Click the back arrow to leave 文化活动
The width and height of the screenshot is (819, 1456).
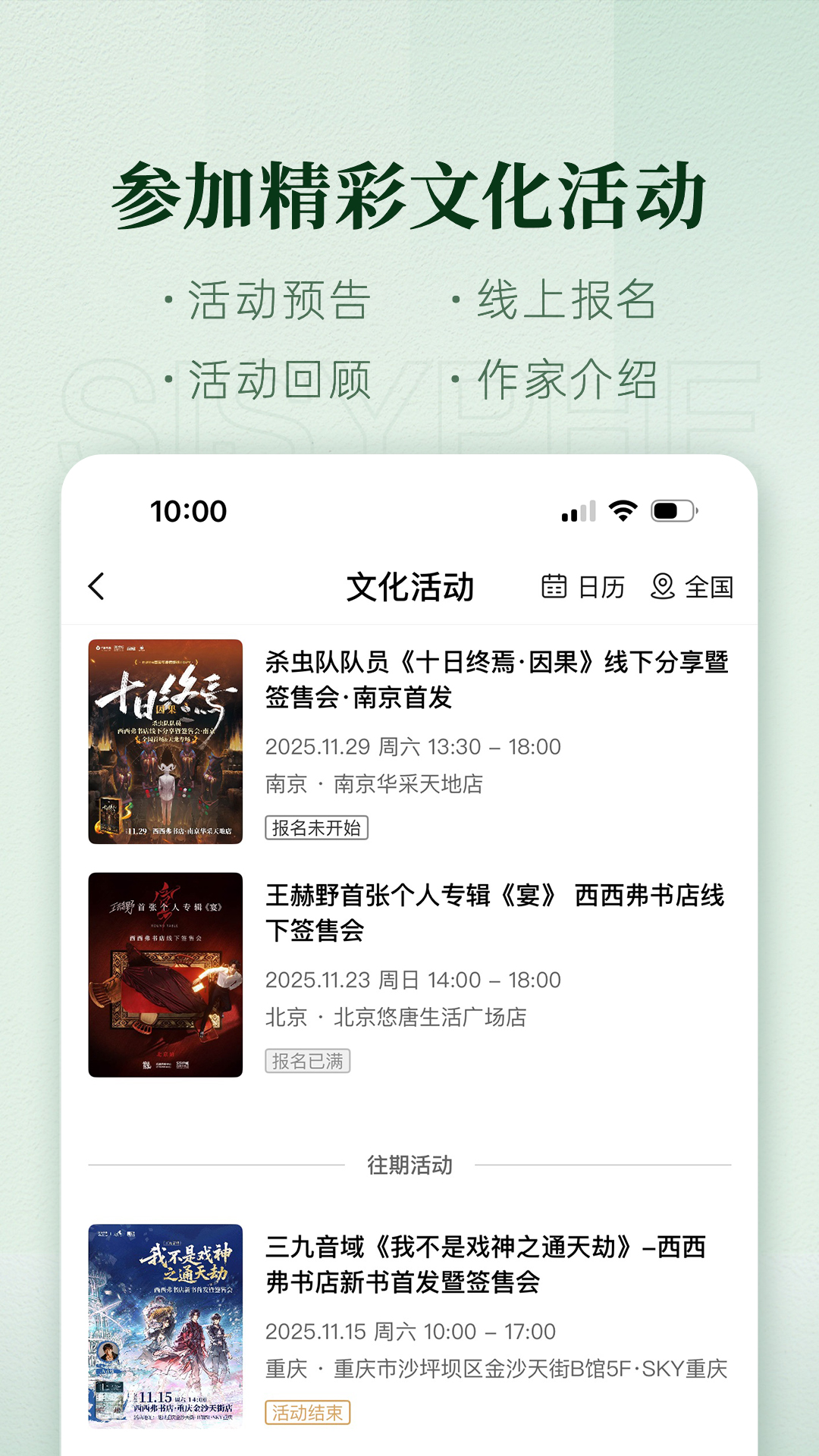pyautogui.click(x=97, y=585)
